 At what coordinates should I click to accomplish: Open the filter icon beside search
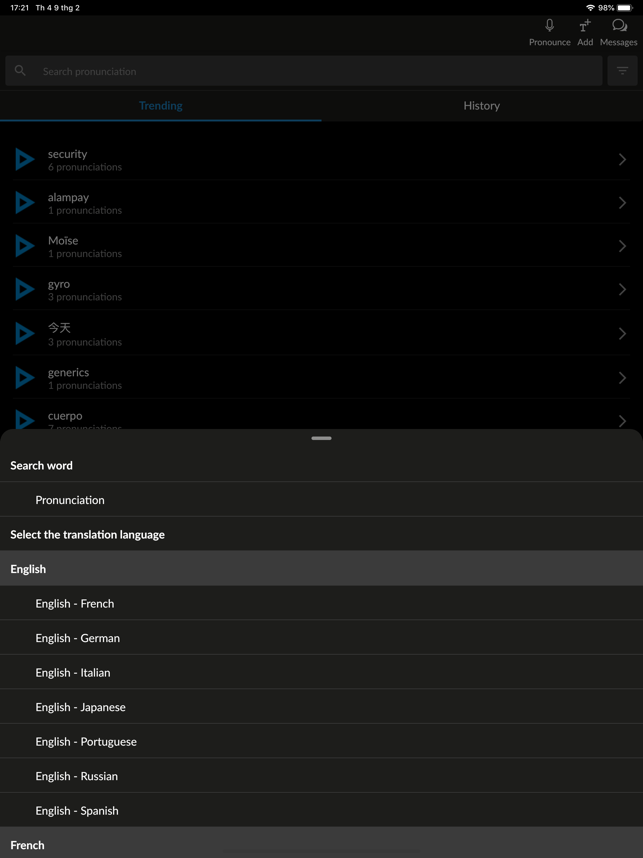[x=622, y=71]
